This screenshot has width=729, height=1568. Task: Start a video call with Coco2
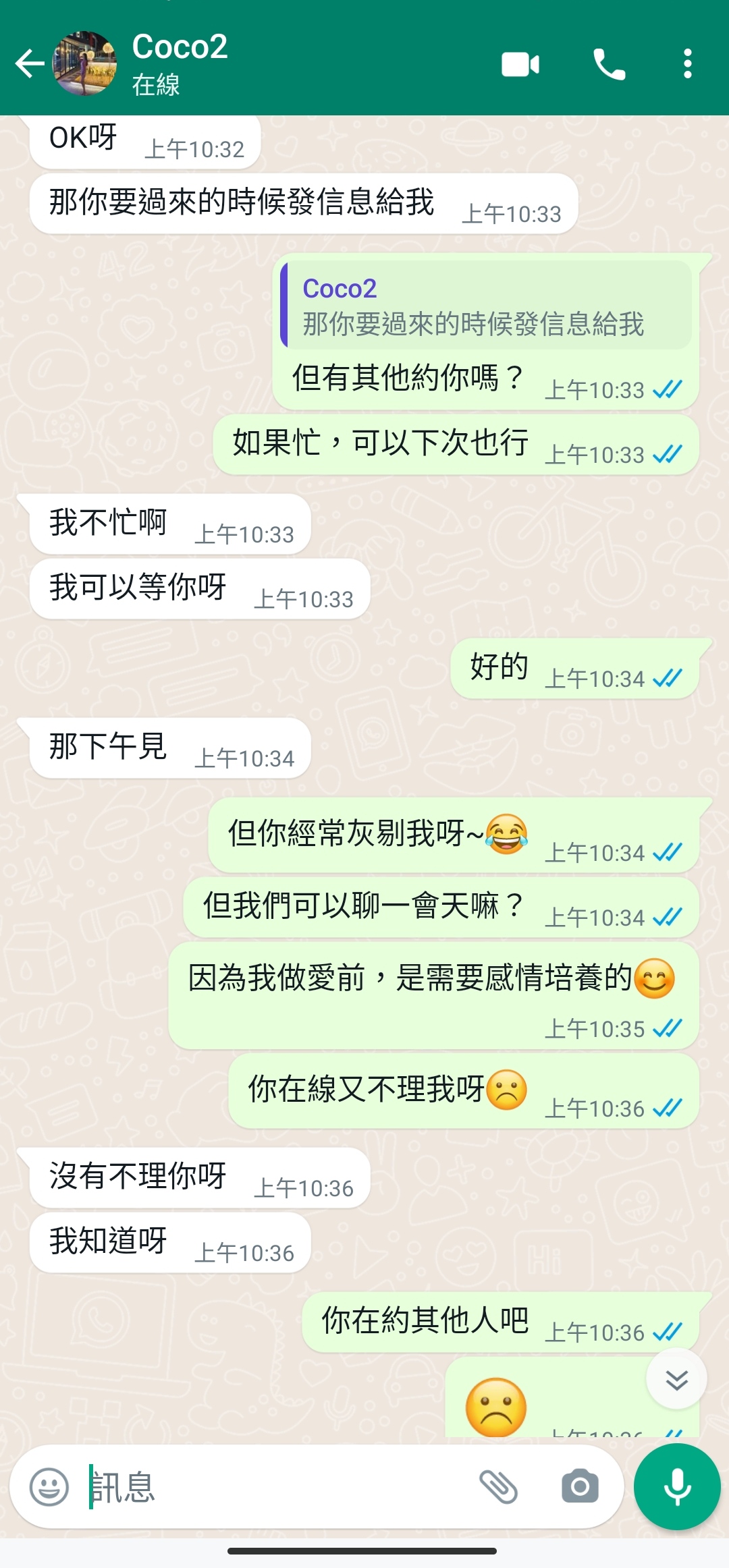click(x=520, y=65)
